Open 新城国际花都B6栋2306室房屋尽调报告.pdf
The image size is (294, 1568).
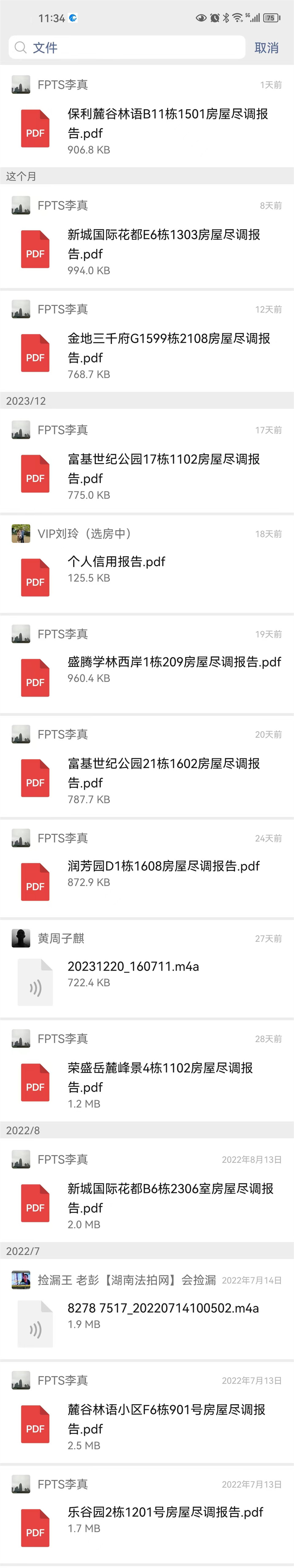pyautogui.click(x=170, y=1198)
